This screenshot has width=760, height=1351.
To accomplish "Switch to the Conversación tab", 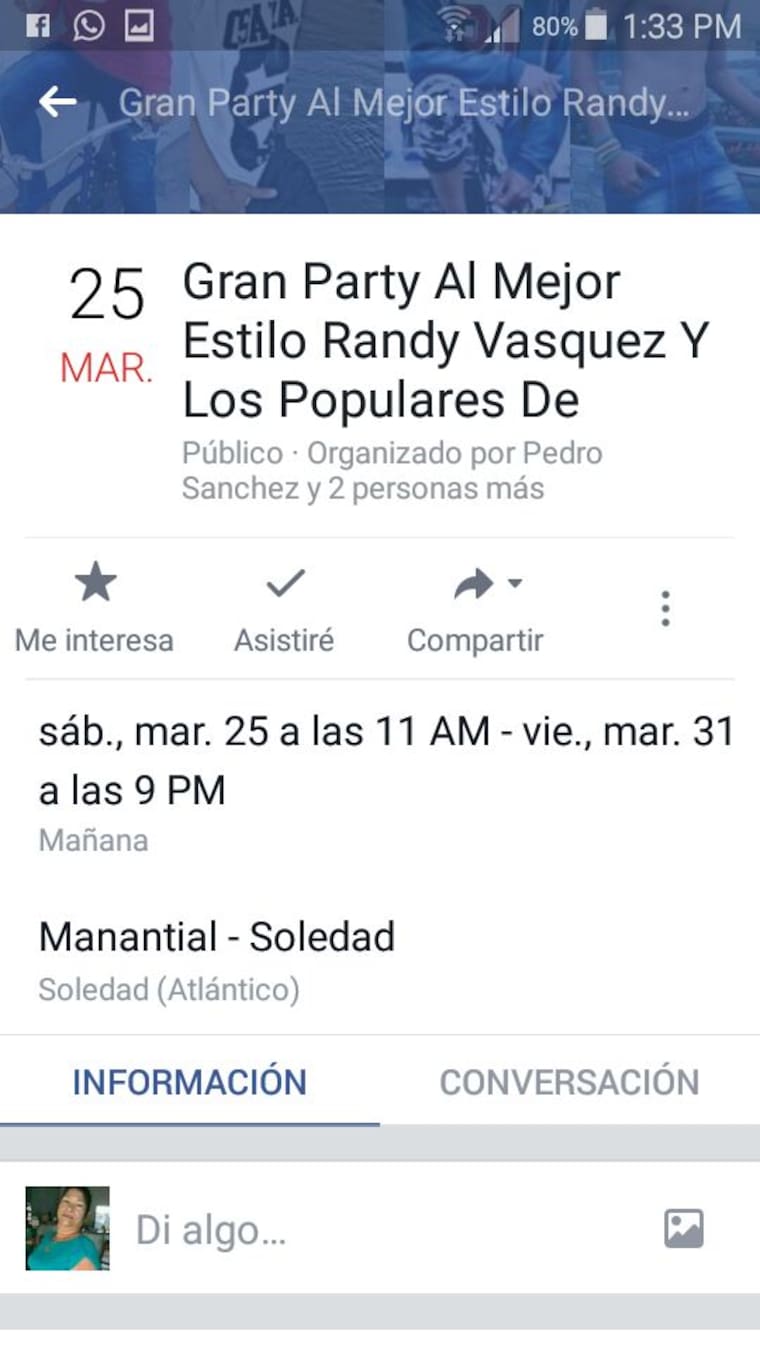I will (569, 1082).
